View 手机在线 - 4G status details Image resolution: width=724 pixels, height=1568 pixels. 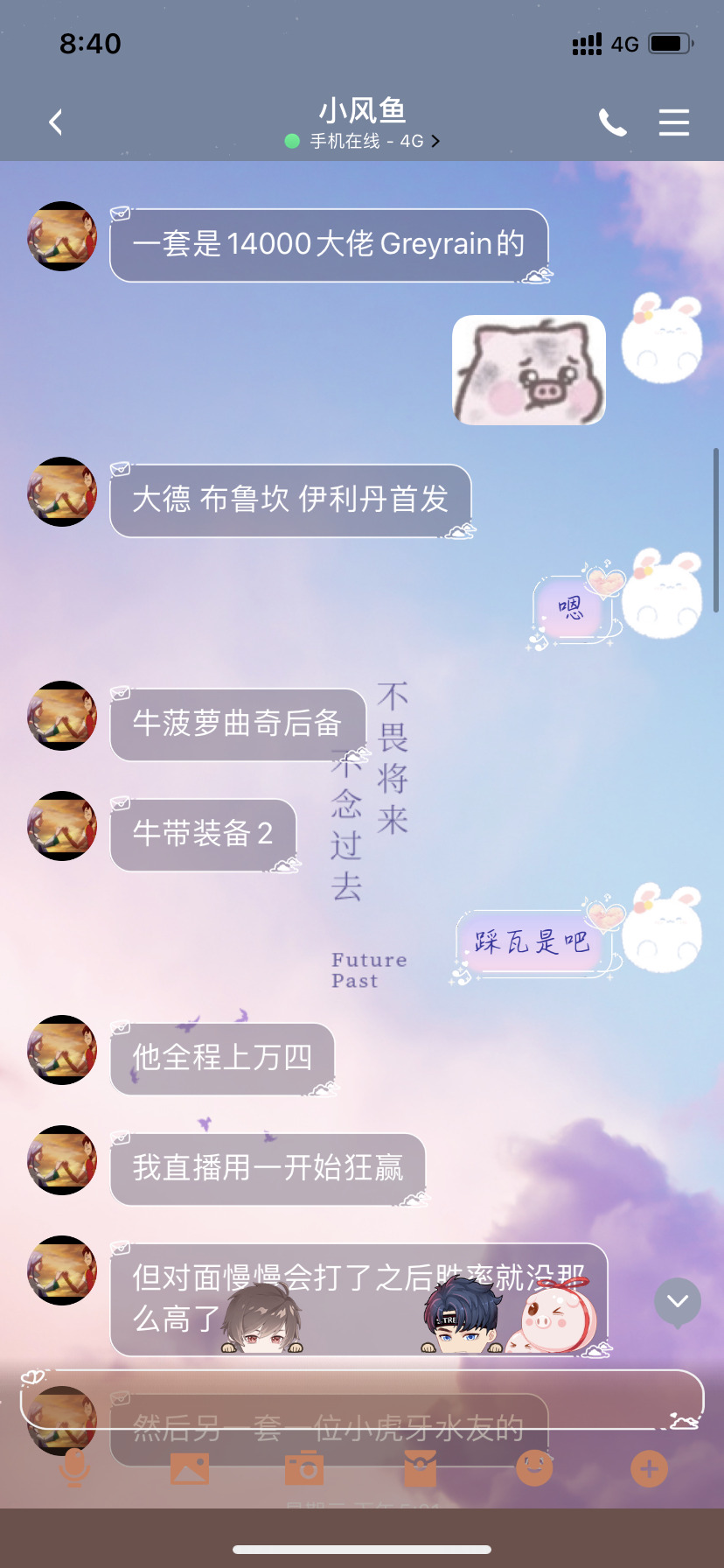pos(362,141)
